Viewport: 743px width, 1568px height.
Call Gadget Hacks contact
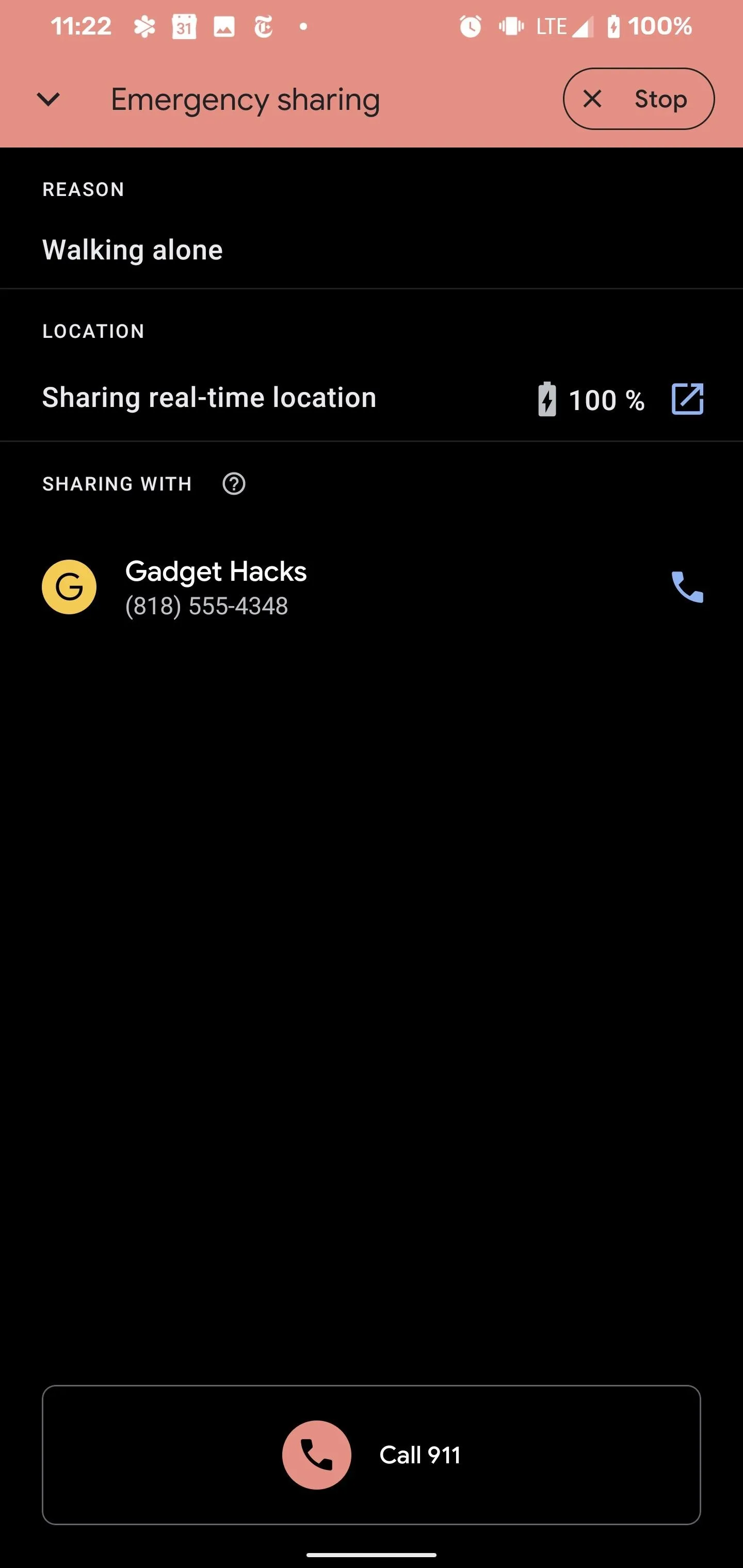point(687,587)
